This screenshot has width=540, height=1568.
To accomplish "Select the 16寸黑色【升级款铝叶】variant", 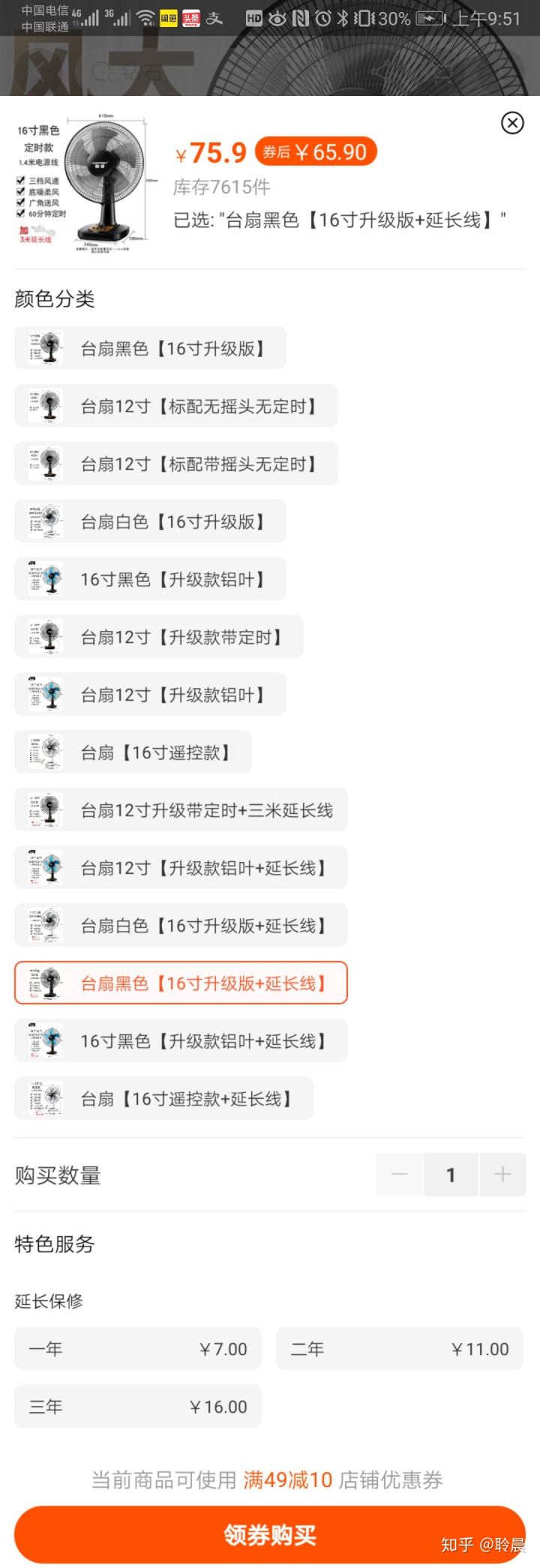I will 150,579.
